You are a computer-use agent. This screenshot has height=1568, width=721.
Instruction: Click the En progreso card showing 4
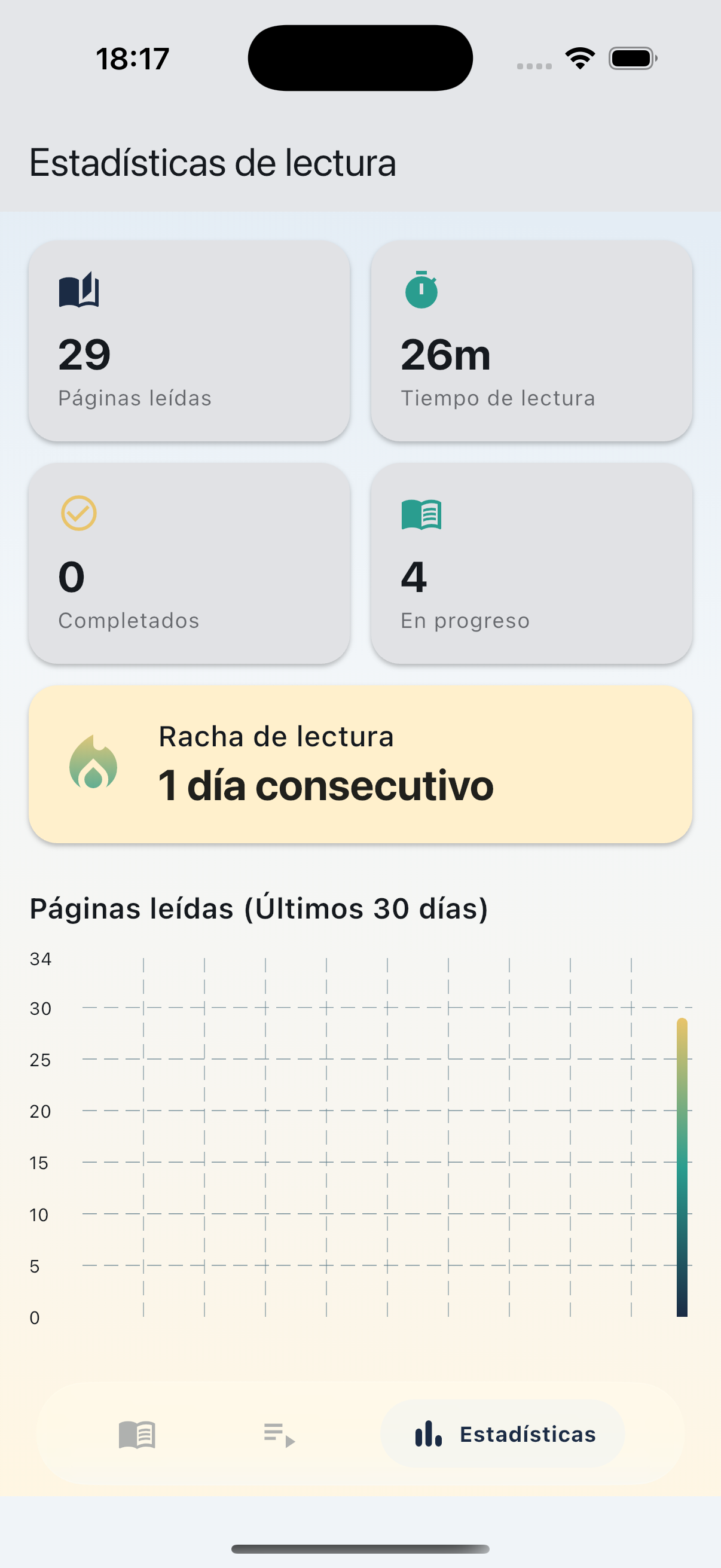point(533,563)
